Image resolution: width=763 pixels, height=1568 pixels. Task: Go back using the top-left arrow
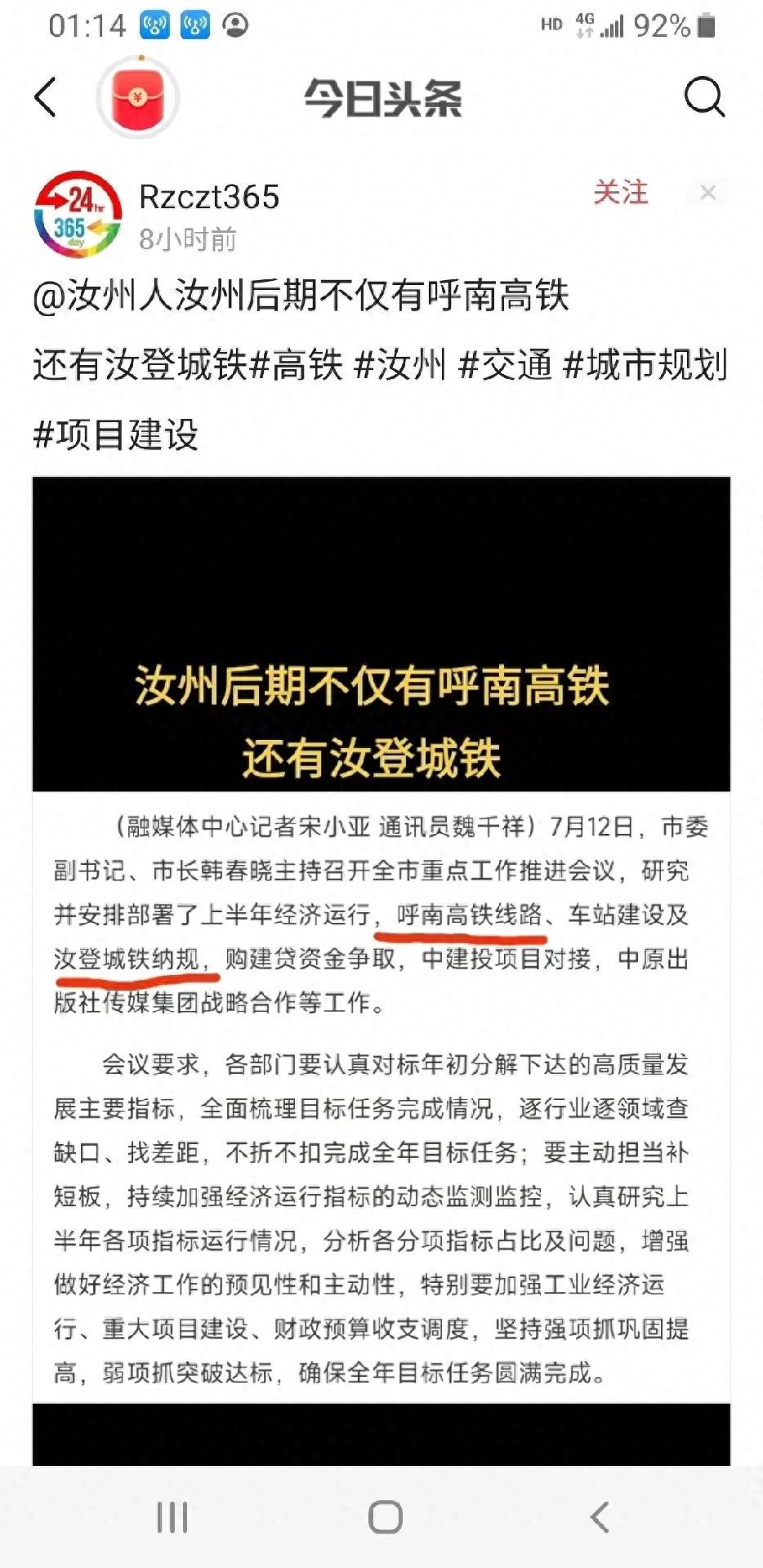click(47, 98)
